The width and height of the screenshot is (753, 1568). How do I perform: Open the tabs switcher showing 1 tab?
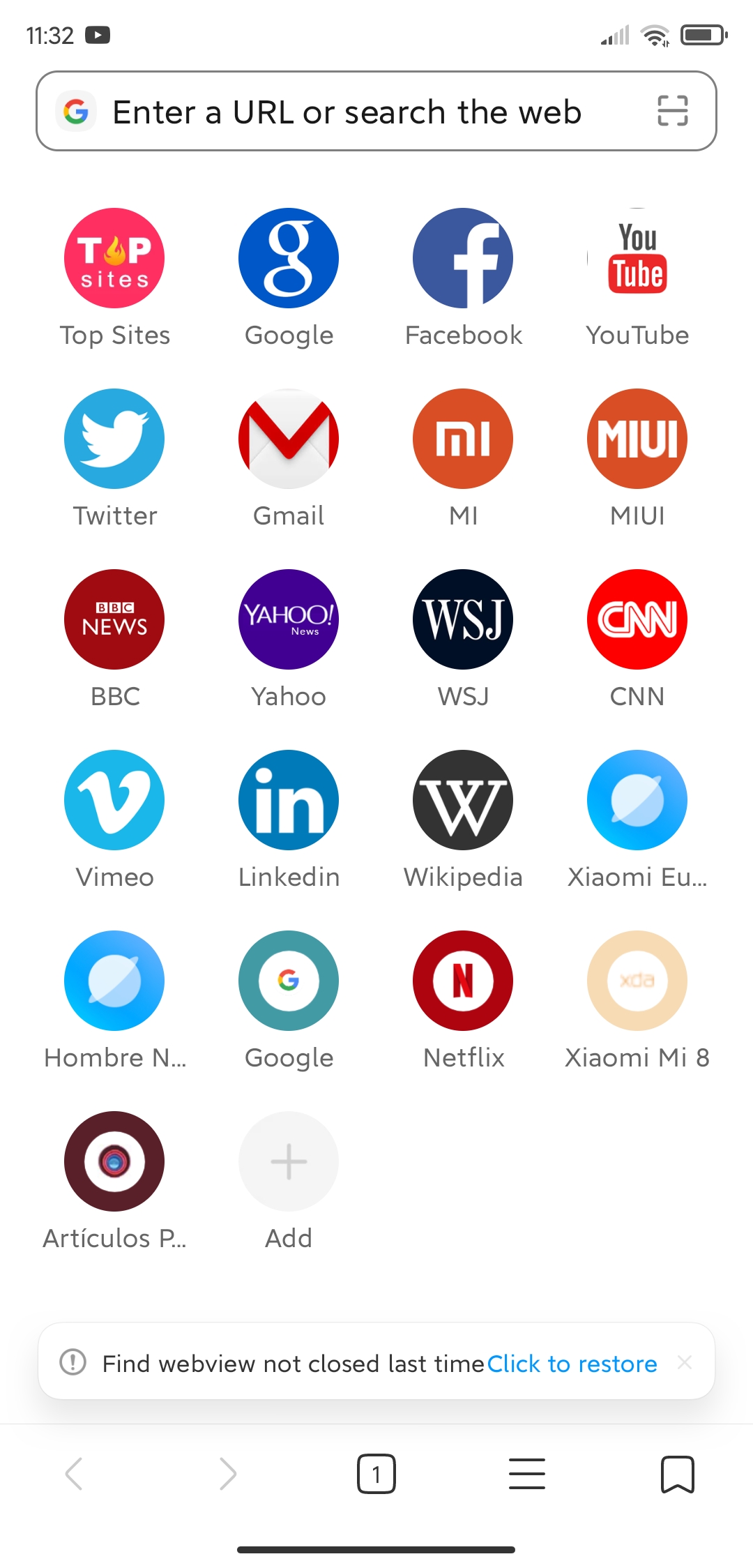376,1474
